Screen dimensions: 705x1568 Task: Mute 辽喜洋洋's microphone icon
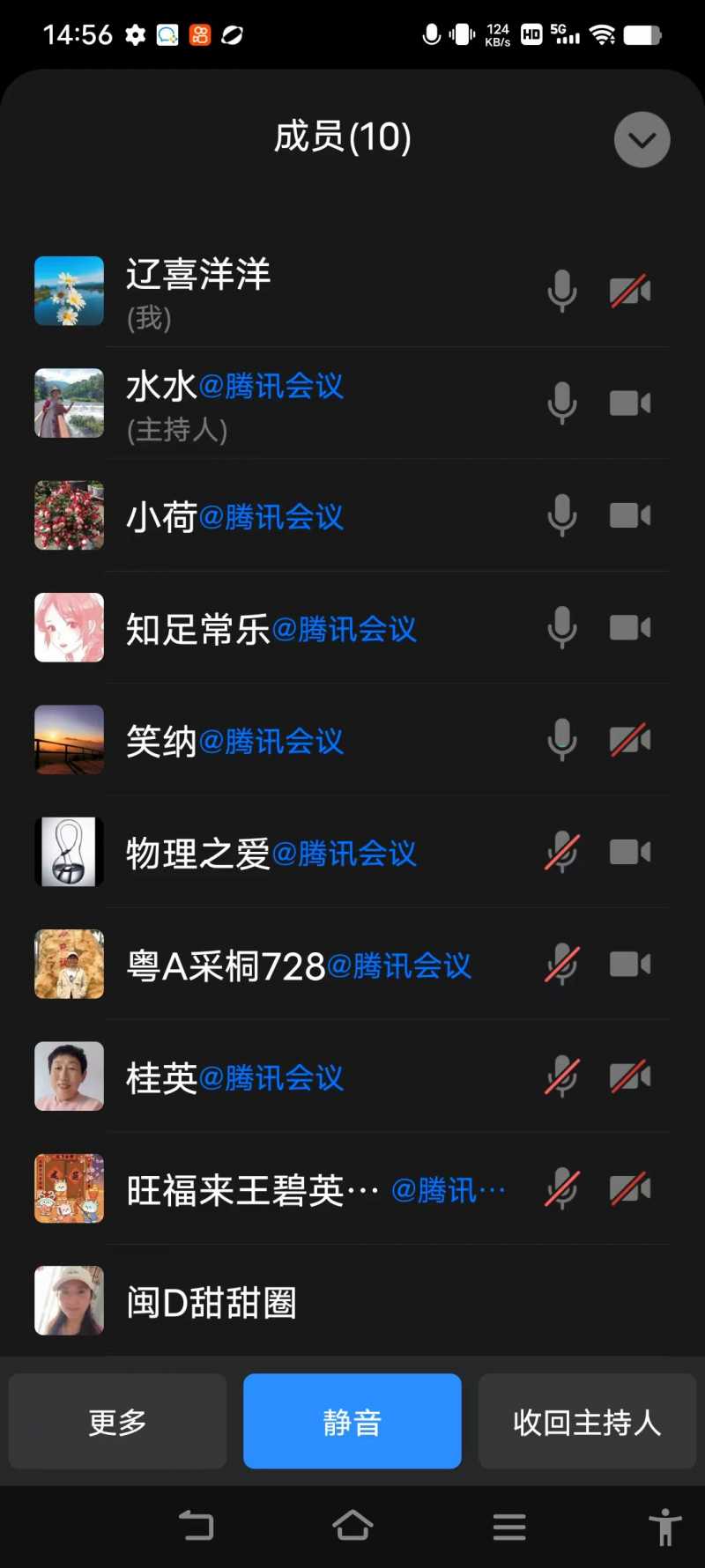(561, 291)
